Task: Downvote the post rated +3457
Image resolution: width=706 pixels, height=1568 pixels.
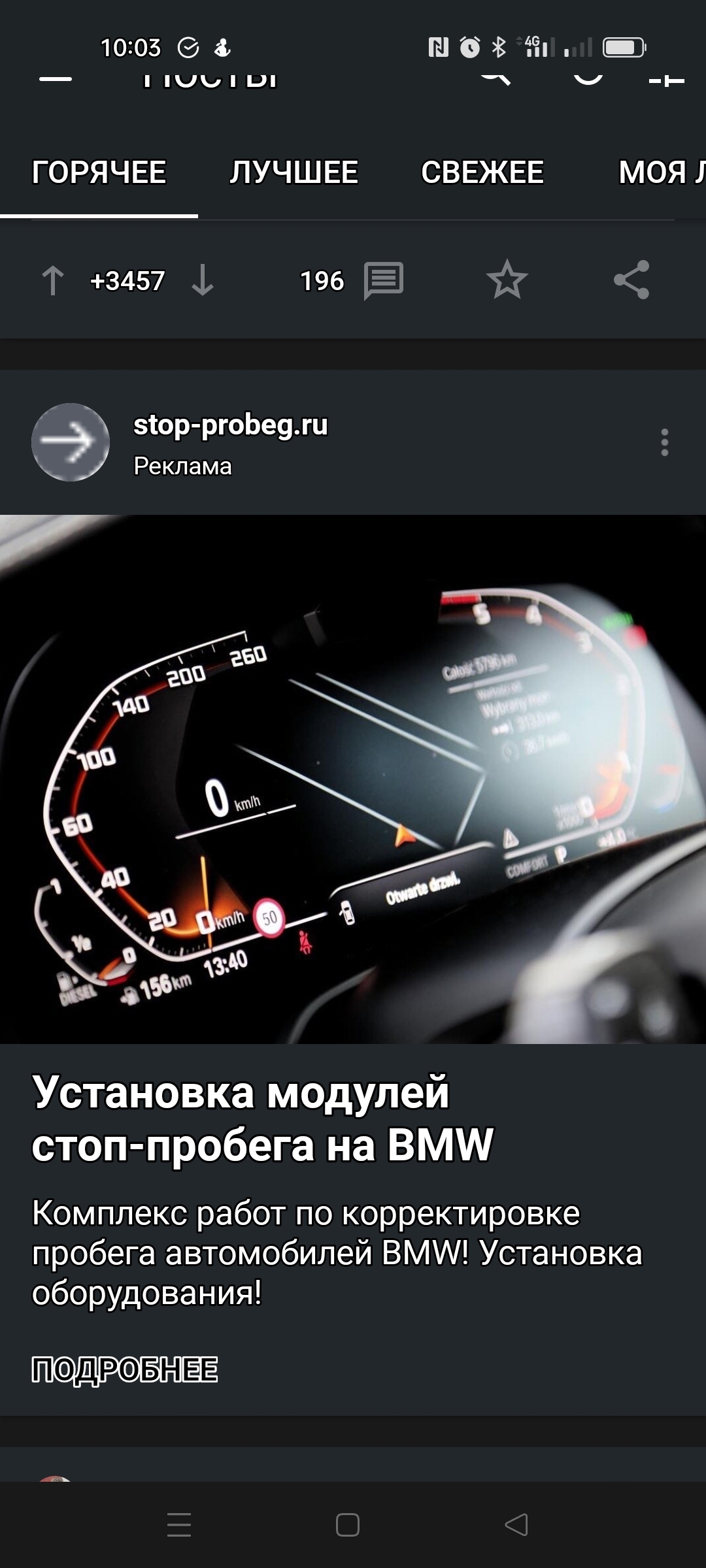Action: pos(203,281)
